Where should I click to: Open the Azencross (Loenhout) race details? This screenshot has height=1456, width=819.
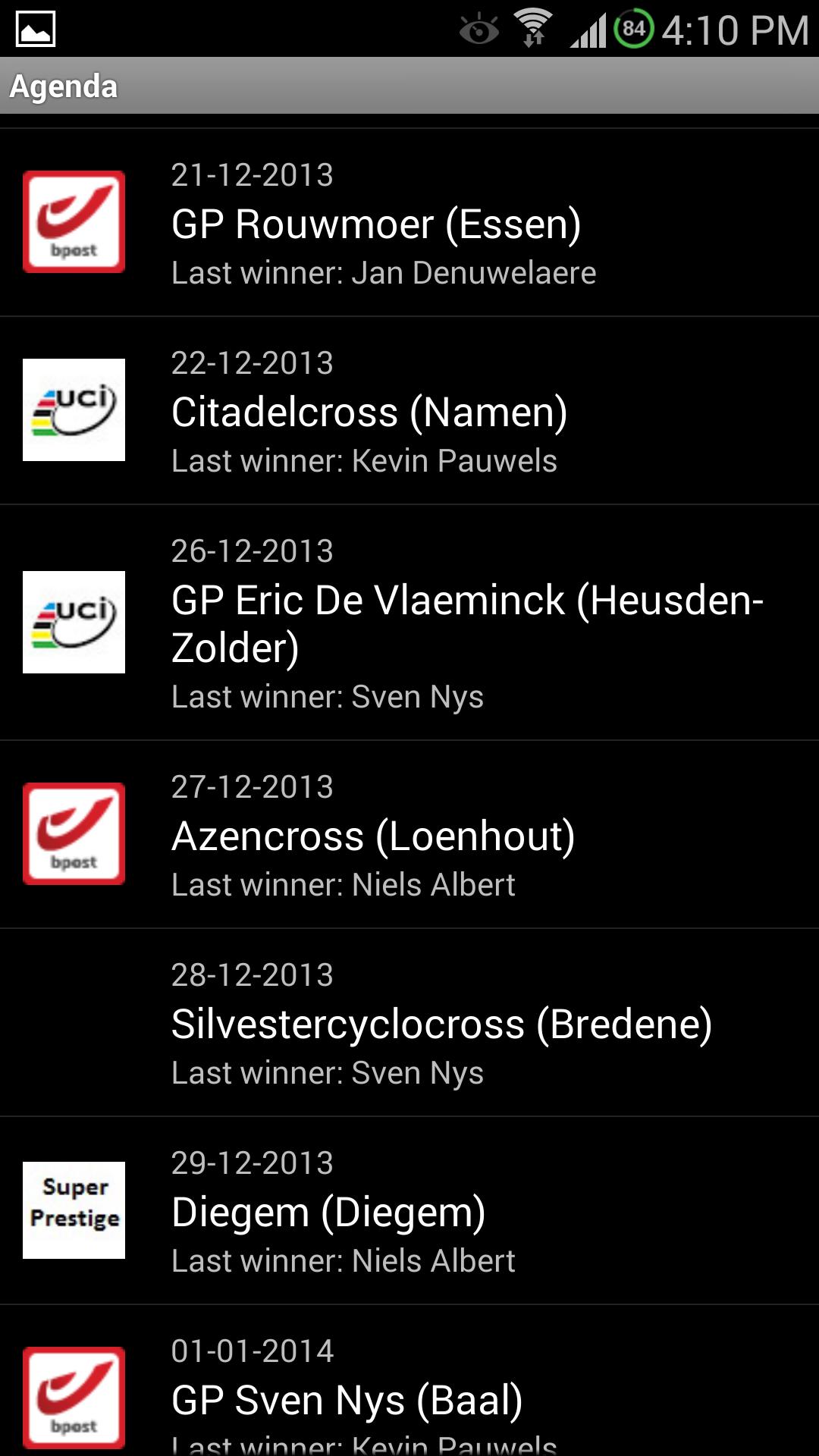[409, 834]
